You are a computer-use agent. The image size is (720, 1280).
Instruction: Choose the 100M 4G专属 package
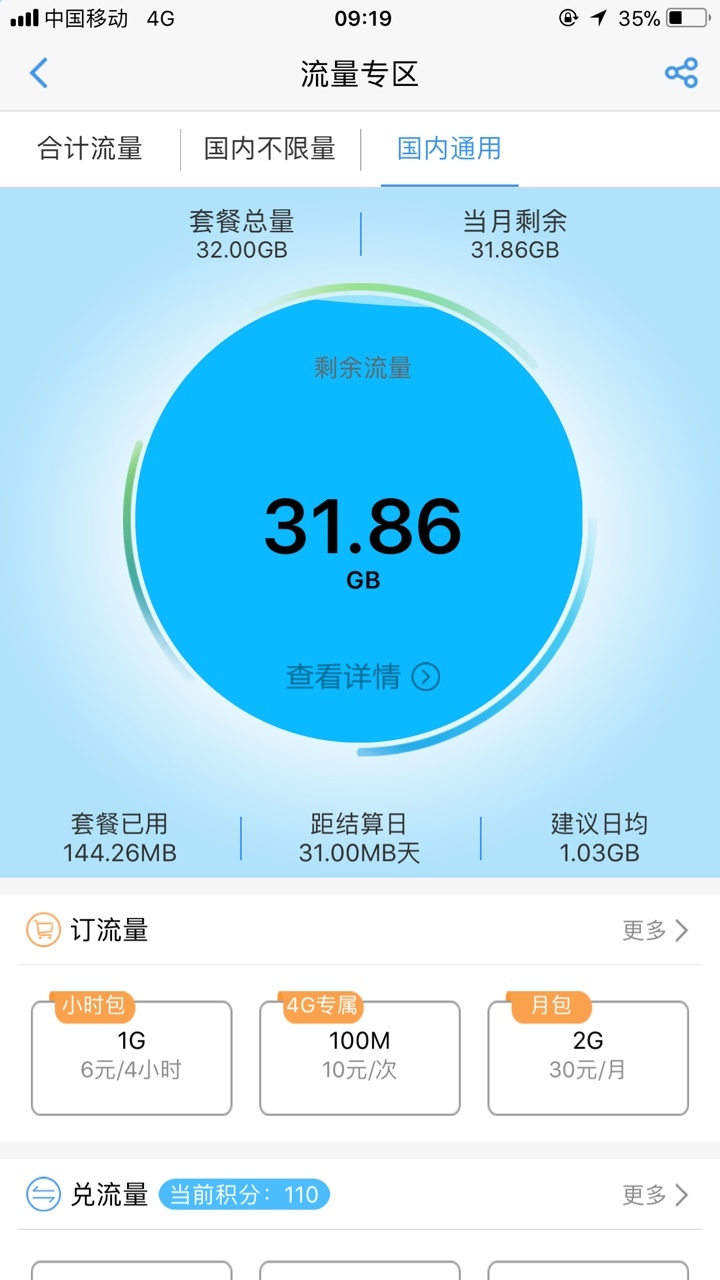click(360, 1057)
